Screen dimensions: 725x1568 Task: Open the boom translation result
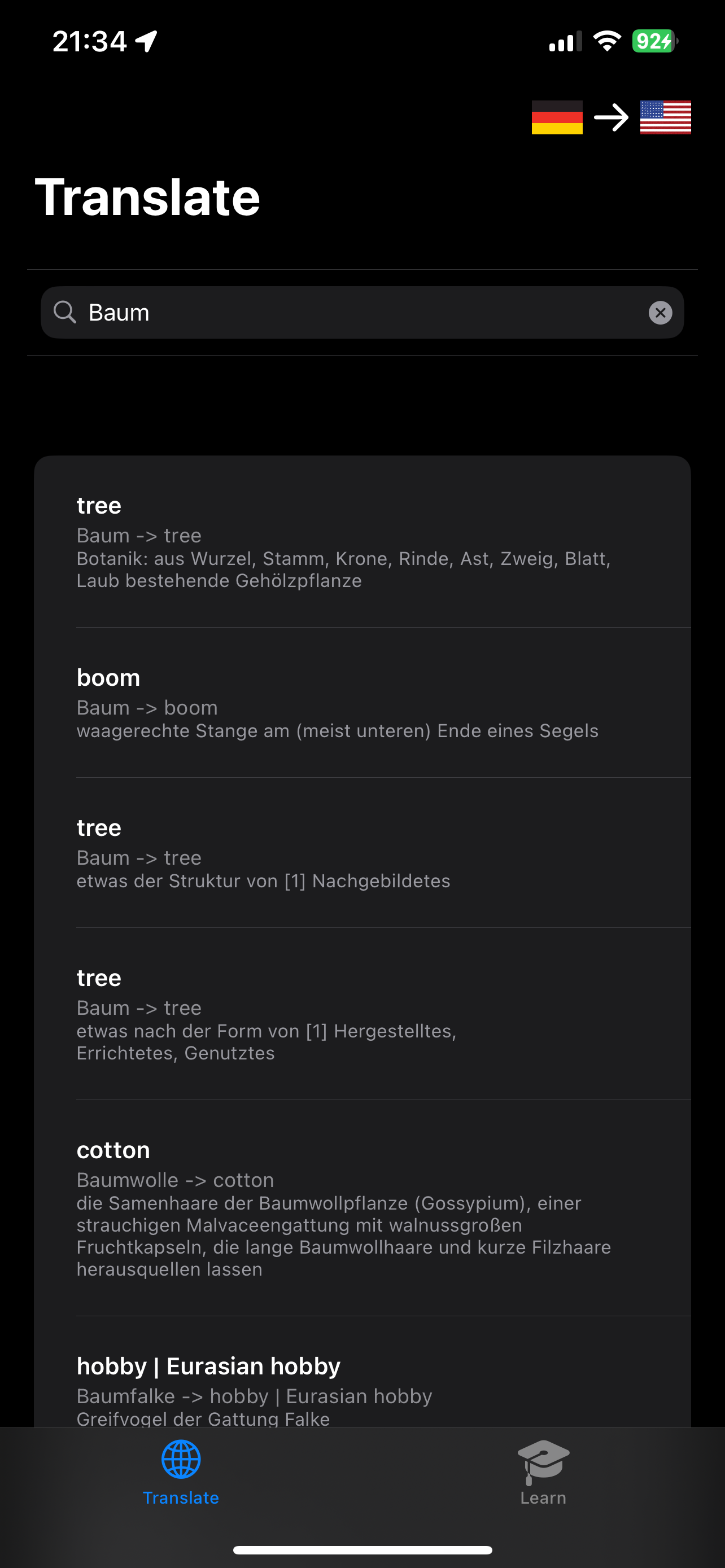click(362, 703)
